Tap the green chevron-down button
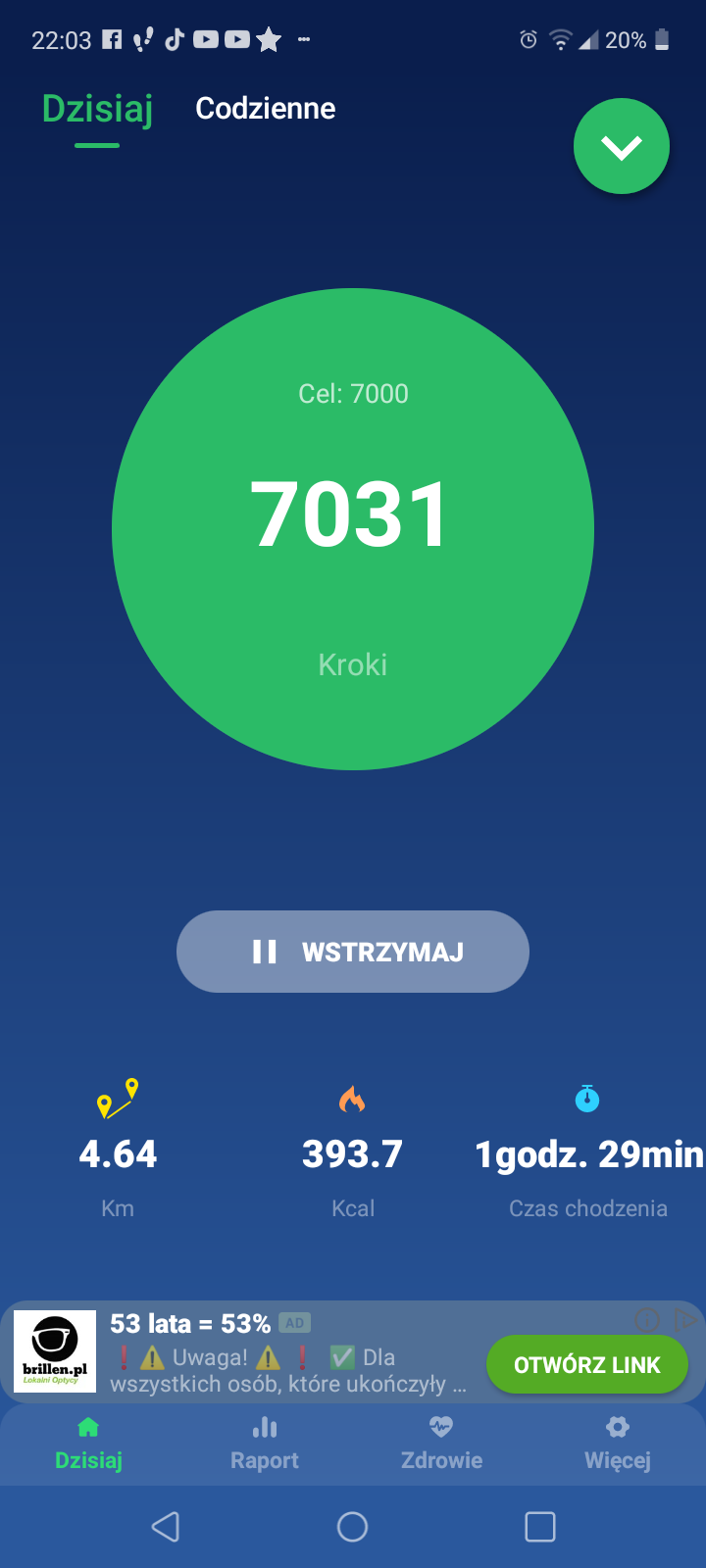The width and height of the screenshot is (706, 1568). coord(622,146)
